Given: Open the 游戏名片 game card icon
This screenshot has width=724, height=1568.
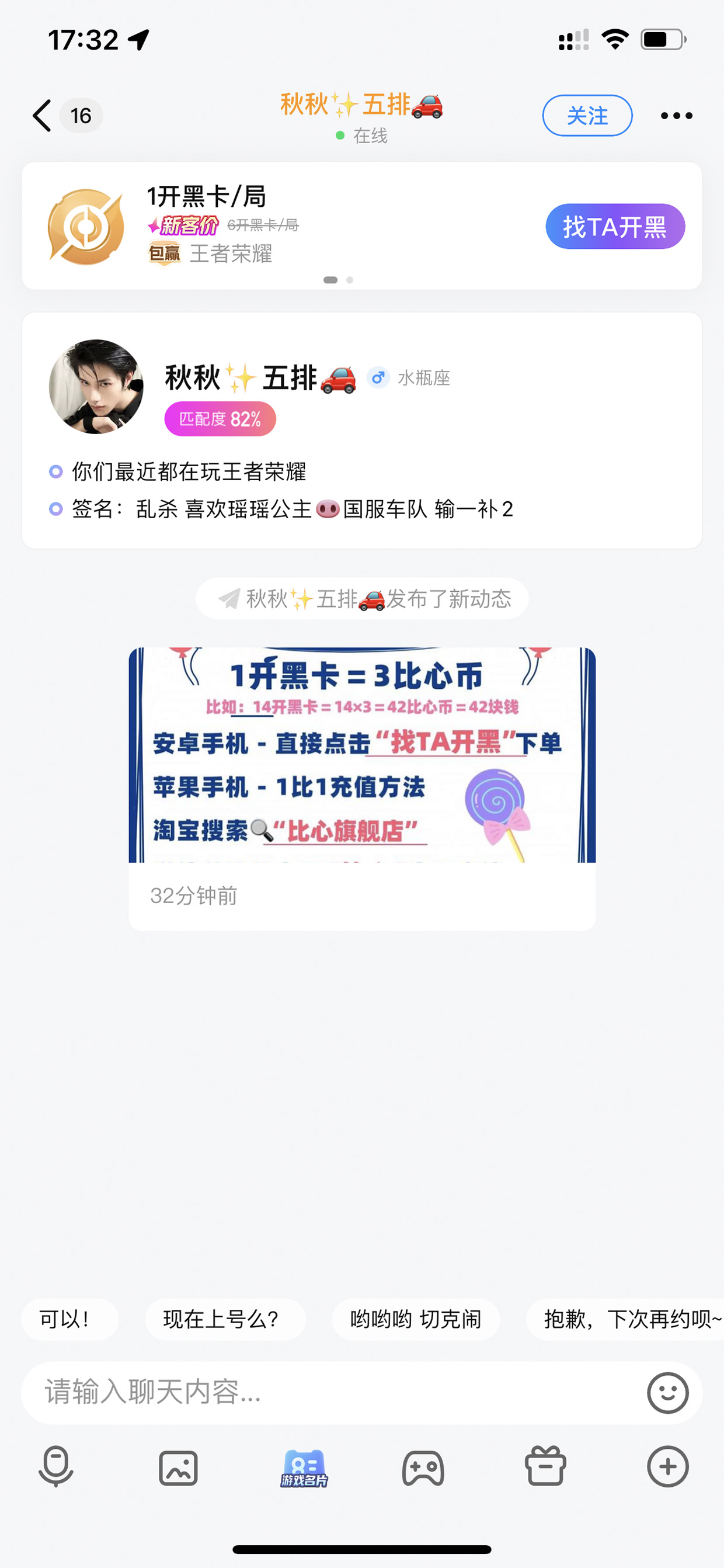Looking at the screenshot, I should pos(304,1468).
